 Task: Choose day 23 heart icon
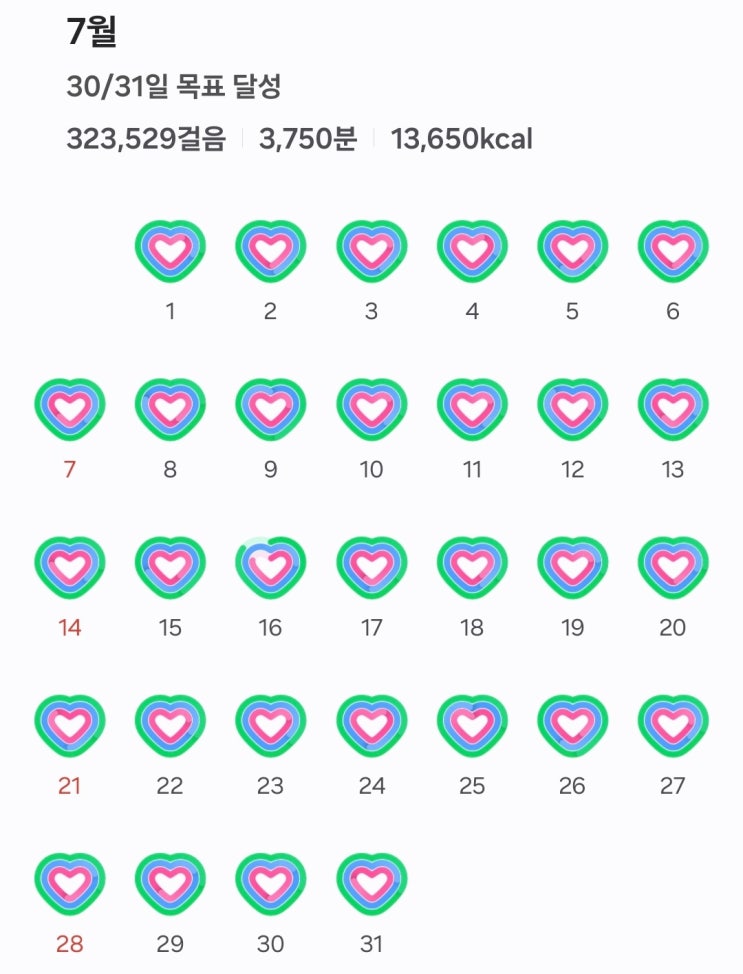click(270, 727)
